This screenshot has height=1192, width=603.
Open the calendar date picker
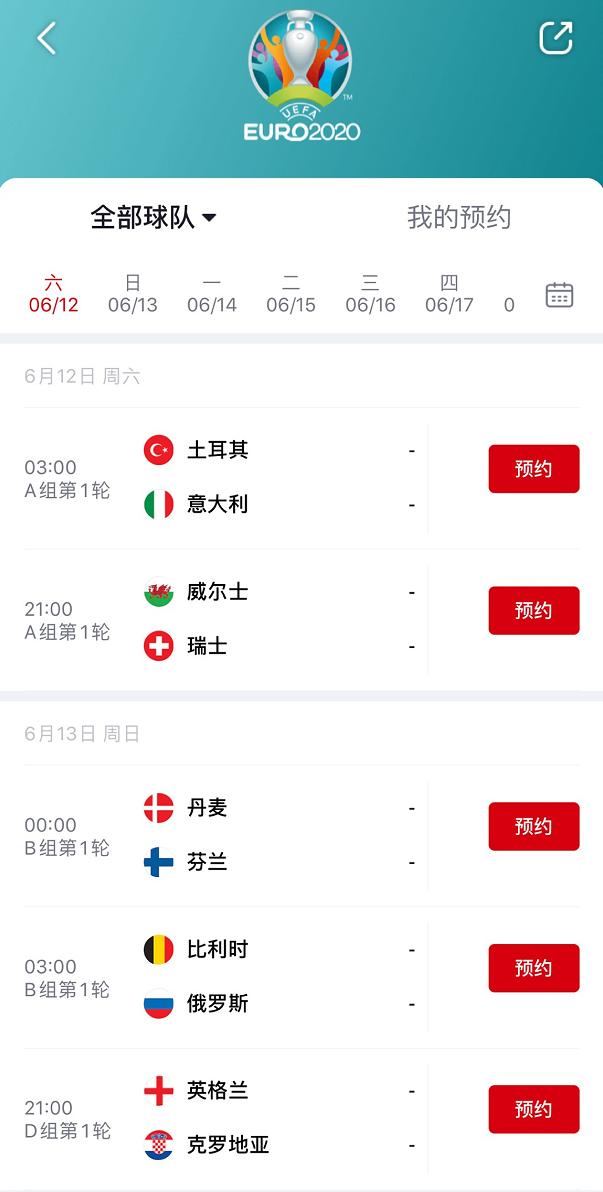click(559, 295)
